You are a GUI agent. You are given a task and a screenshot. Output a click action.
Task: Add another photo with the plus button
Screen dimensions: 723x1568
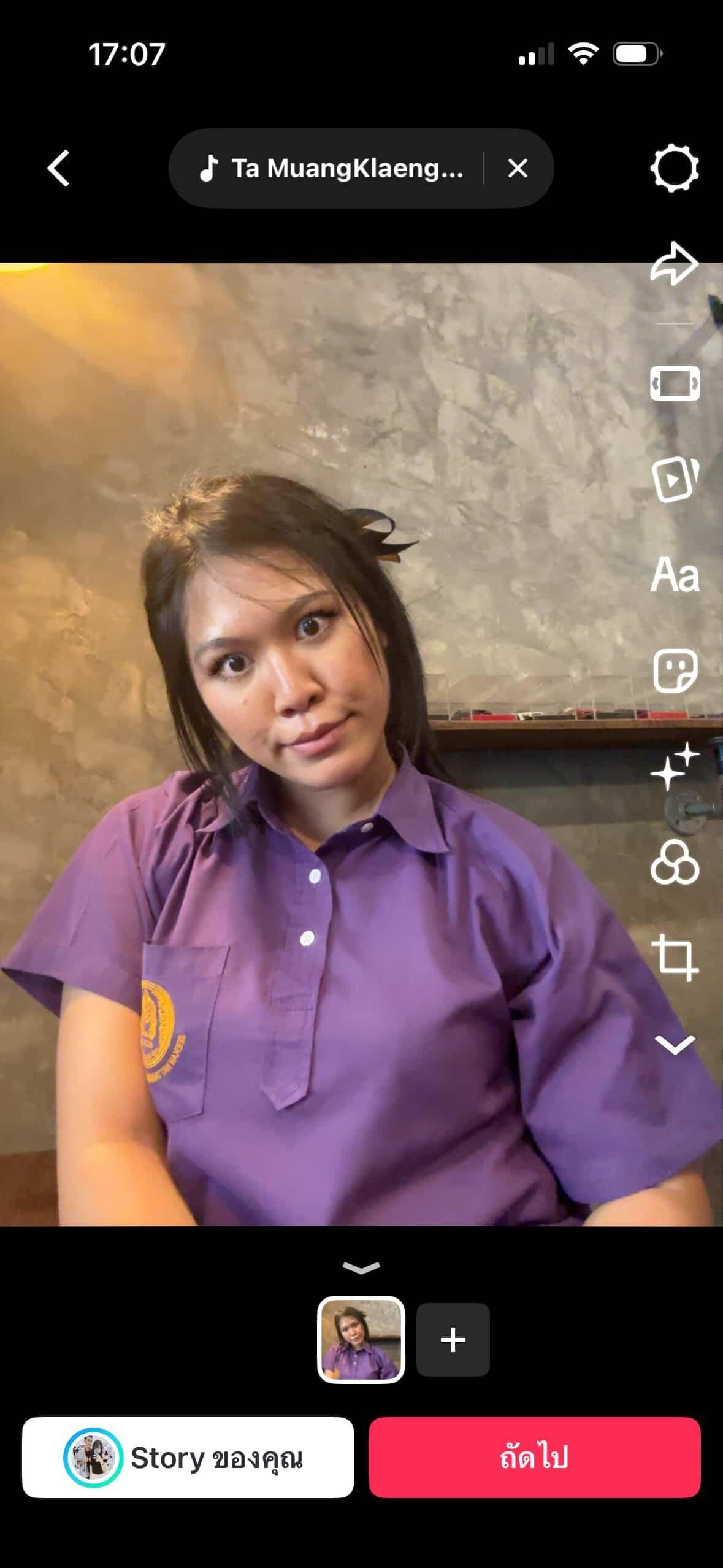[x=453, y=1339]
